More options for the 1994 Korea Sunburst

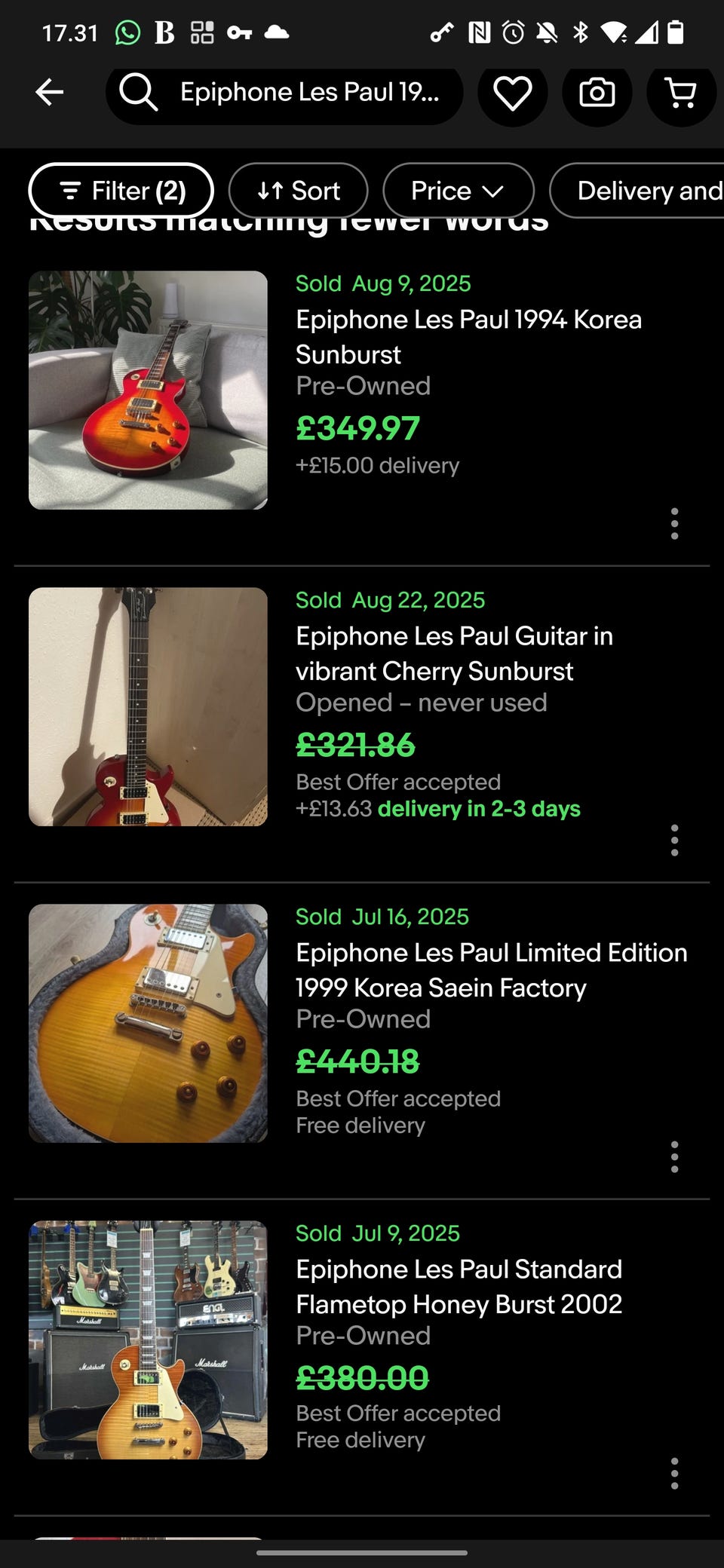pyautogui.click(x=674, y=523)
